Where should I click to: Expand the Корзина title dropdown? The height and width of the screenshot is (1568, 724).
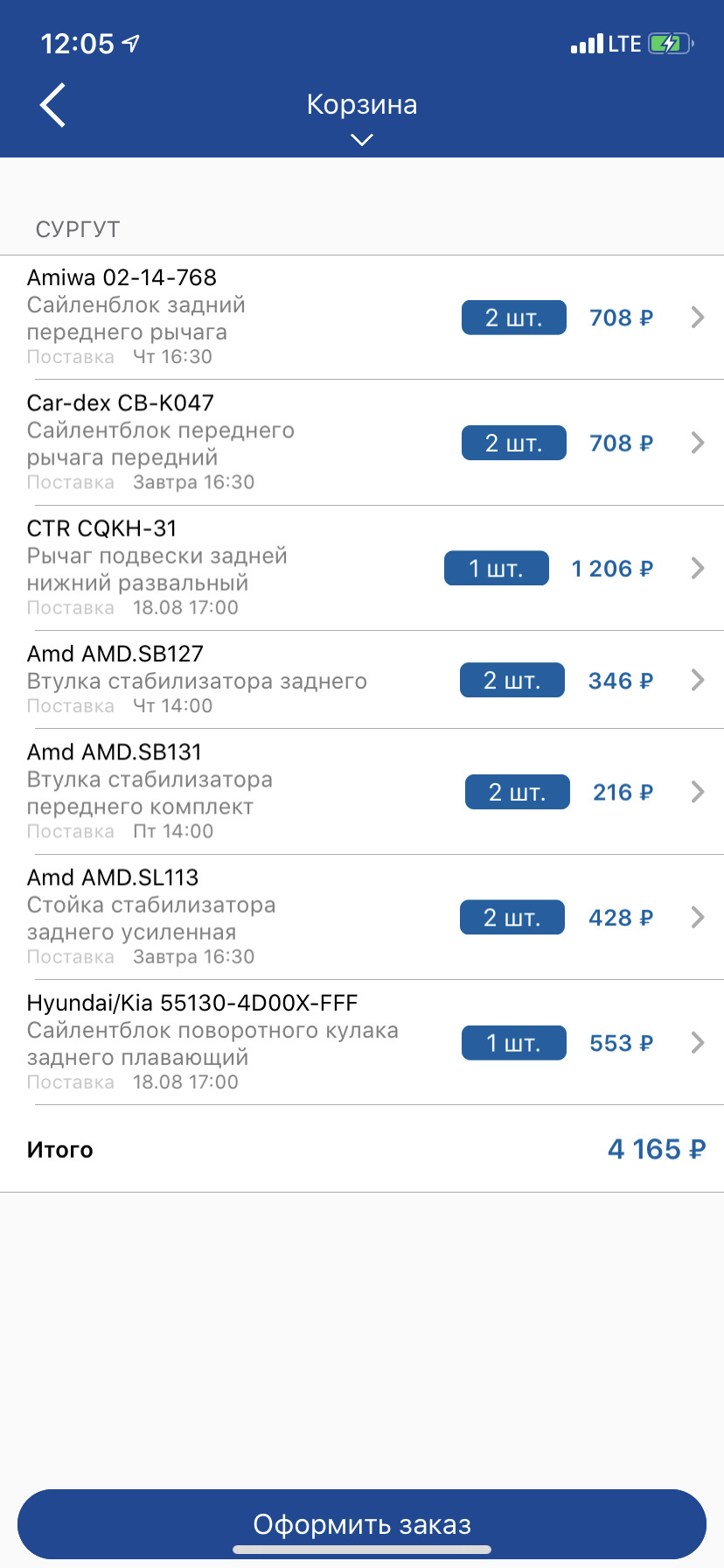pos(362,139)
